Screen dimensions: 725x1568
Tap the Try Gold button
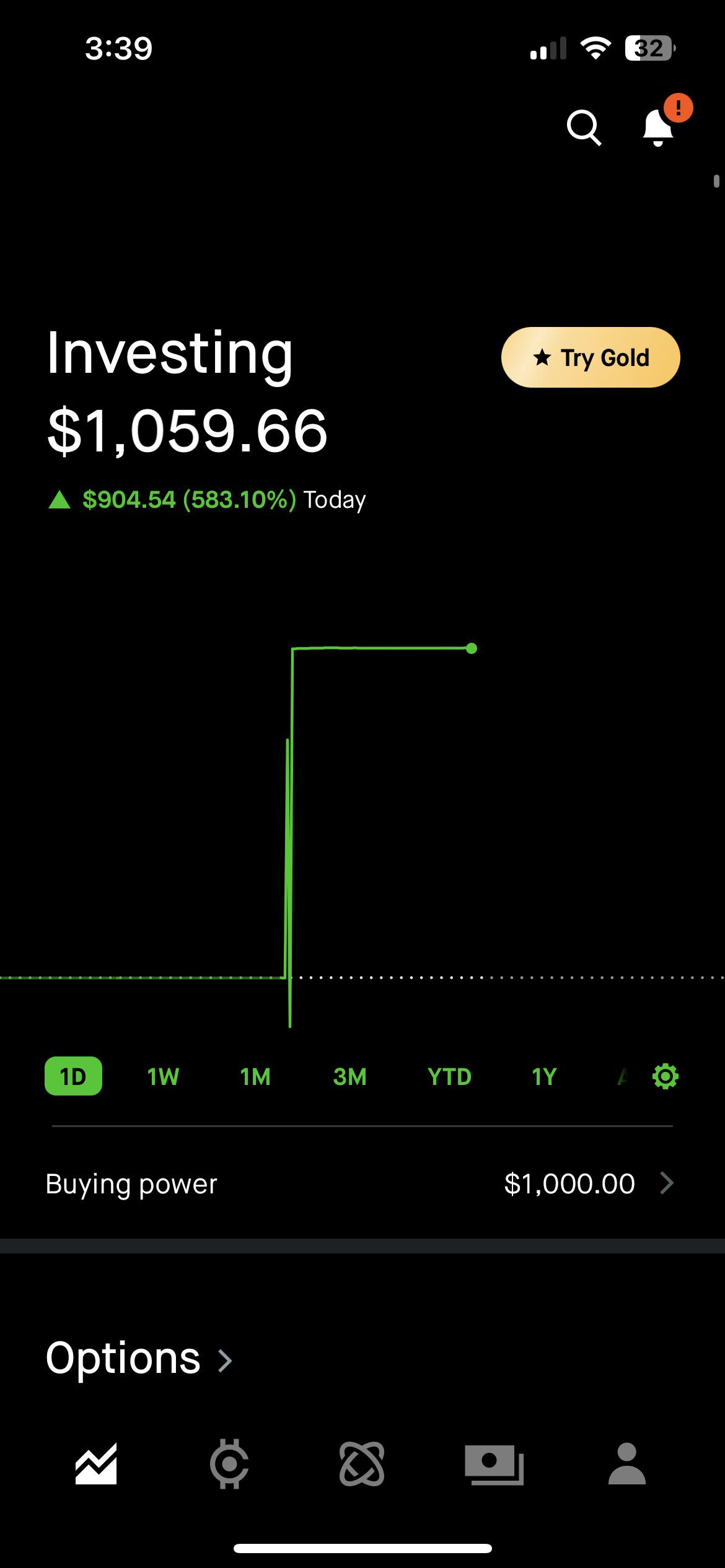pos(590,357)
